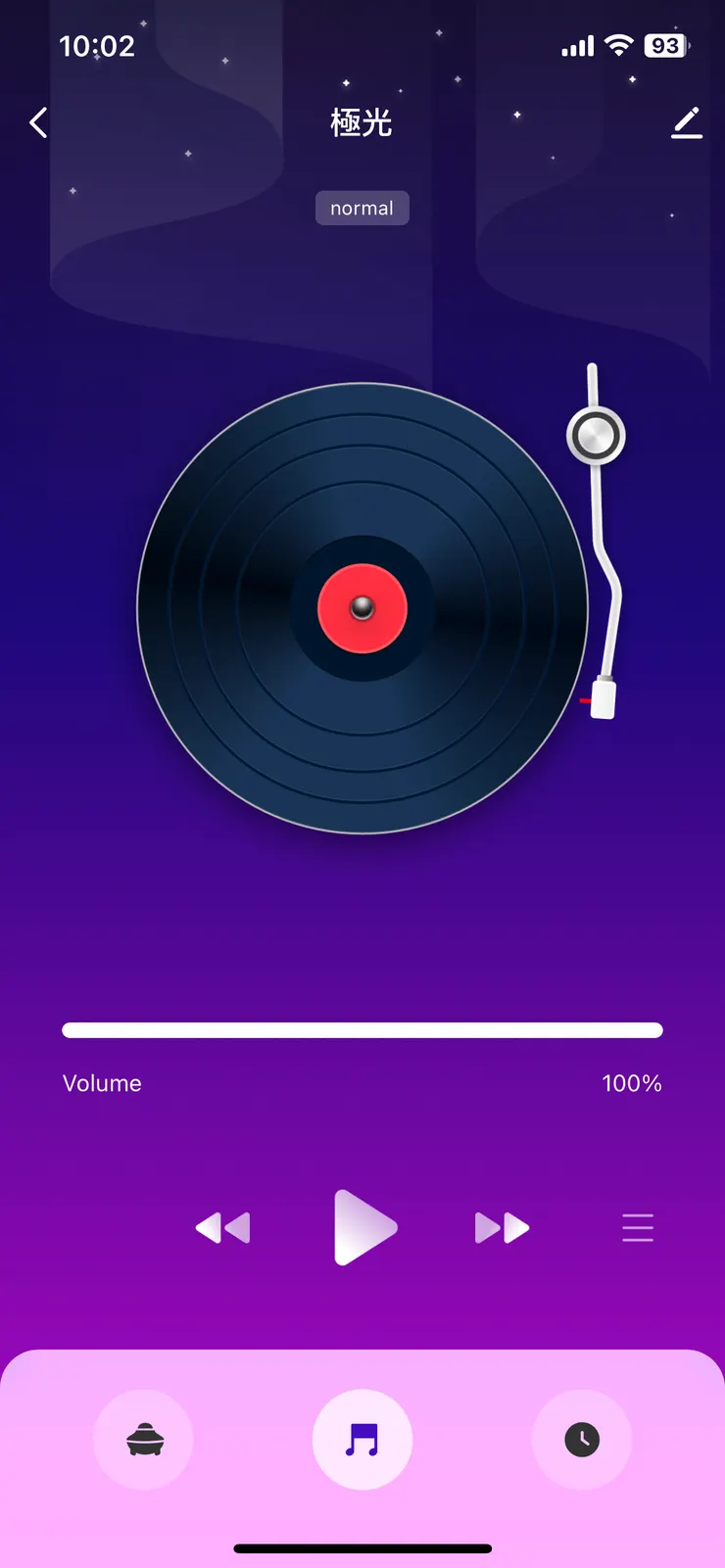Screen dimensions: 725x1568
Task: Select the music note tab
Action: (362, 1440)
